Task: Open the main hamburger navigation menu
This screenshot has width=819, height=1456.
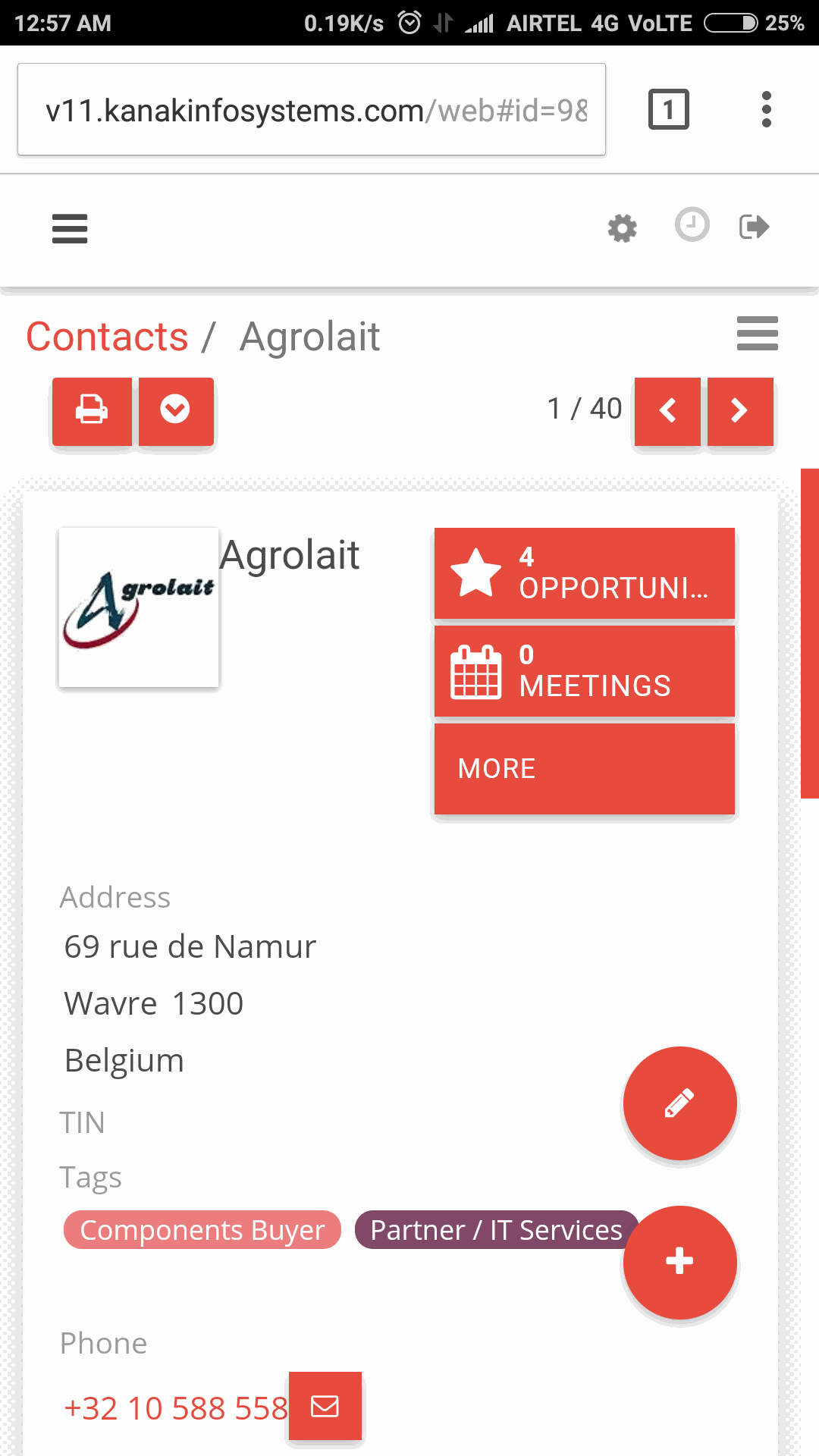Action: coord(70,228)
